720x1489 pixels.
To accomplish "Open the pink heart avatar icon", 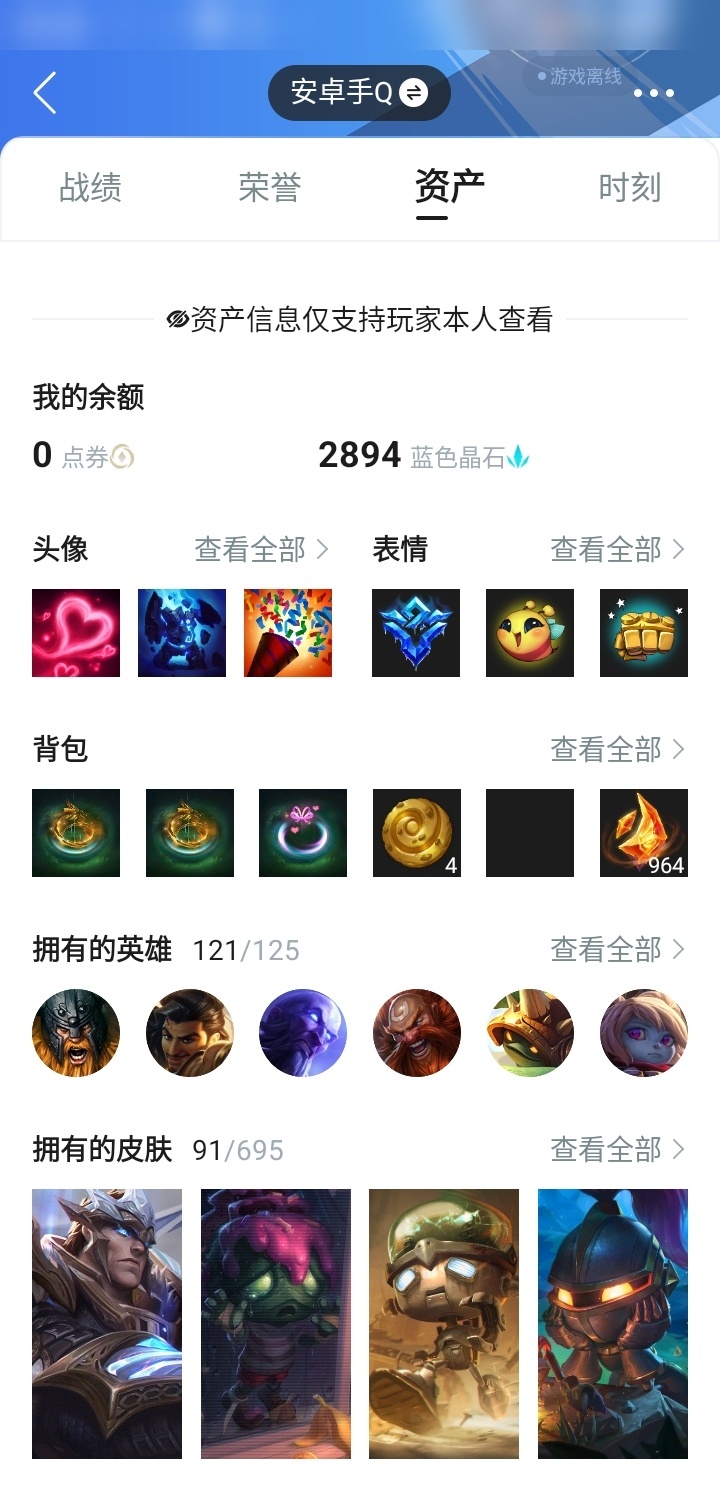I will (76, 633).
